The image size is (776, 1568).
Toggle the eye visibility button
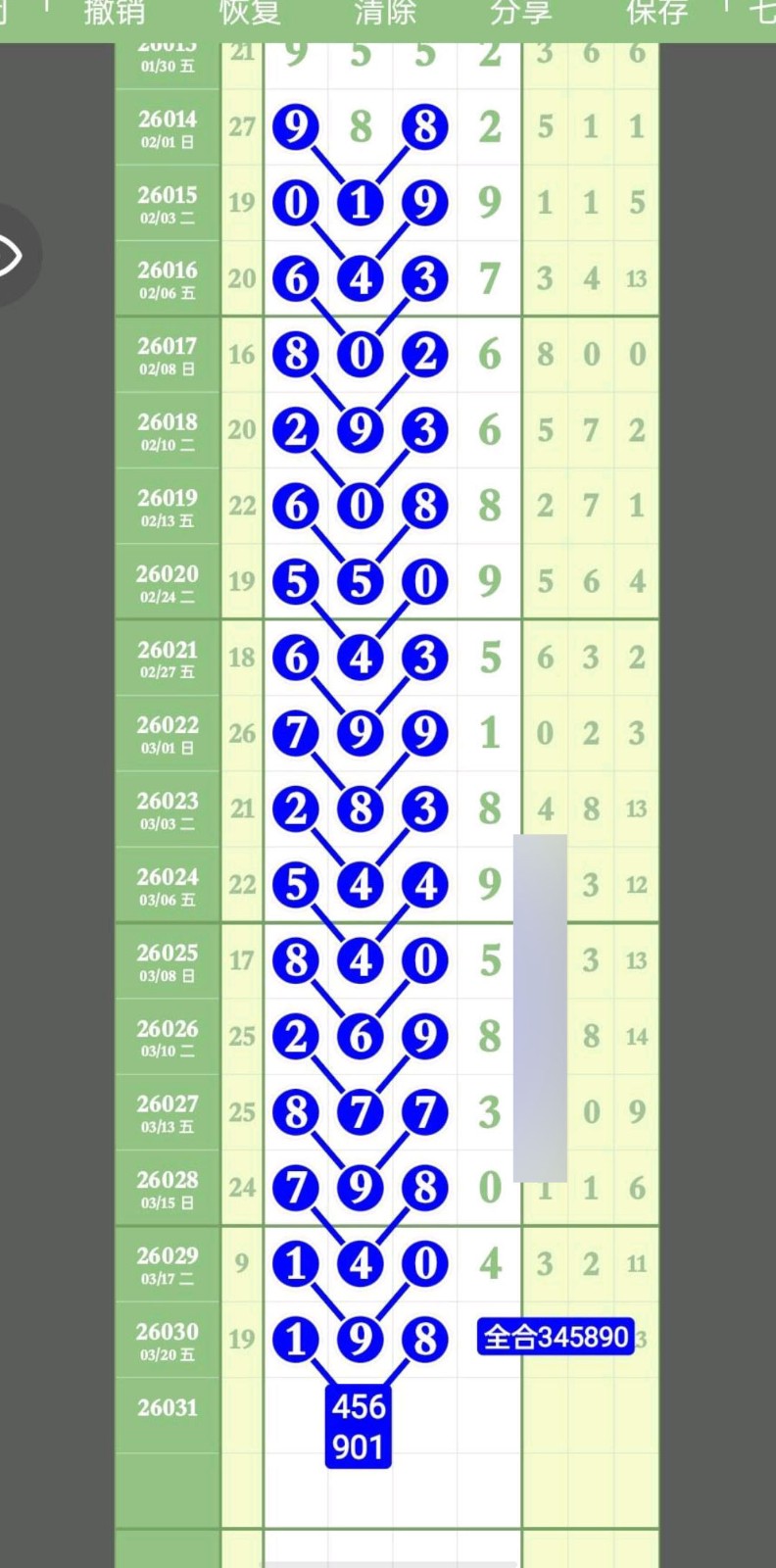pos(10,256)
